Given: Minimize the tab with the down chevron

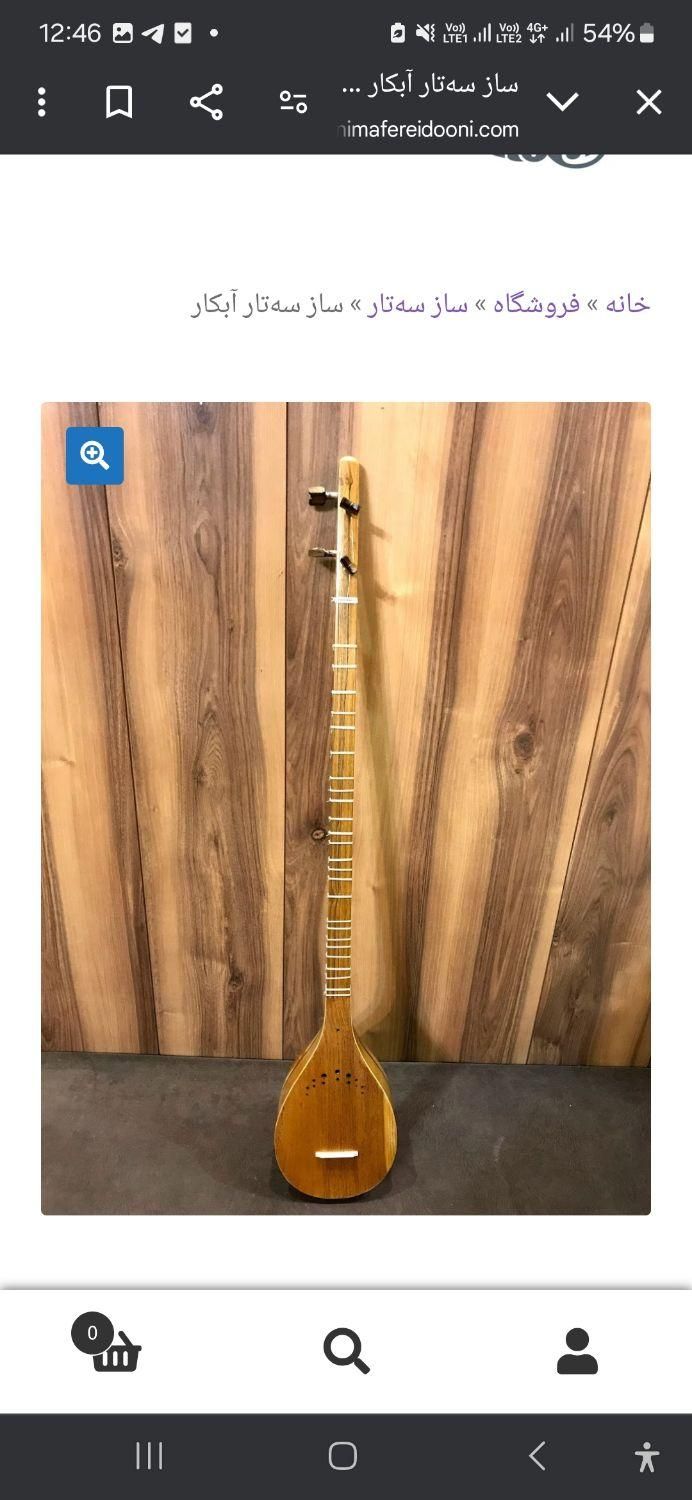Looking at the screenshot, I should click(562, 102).
